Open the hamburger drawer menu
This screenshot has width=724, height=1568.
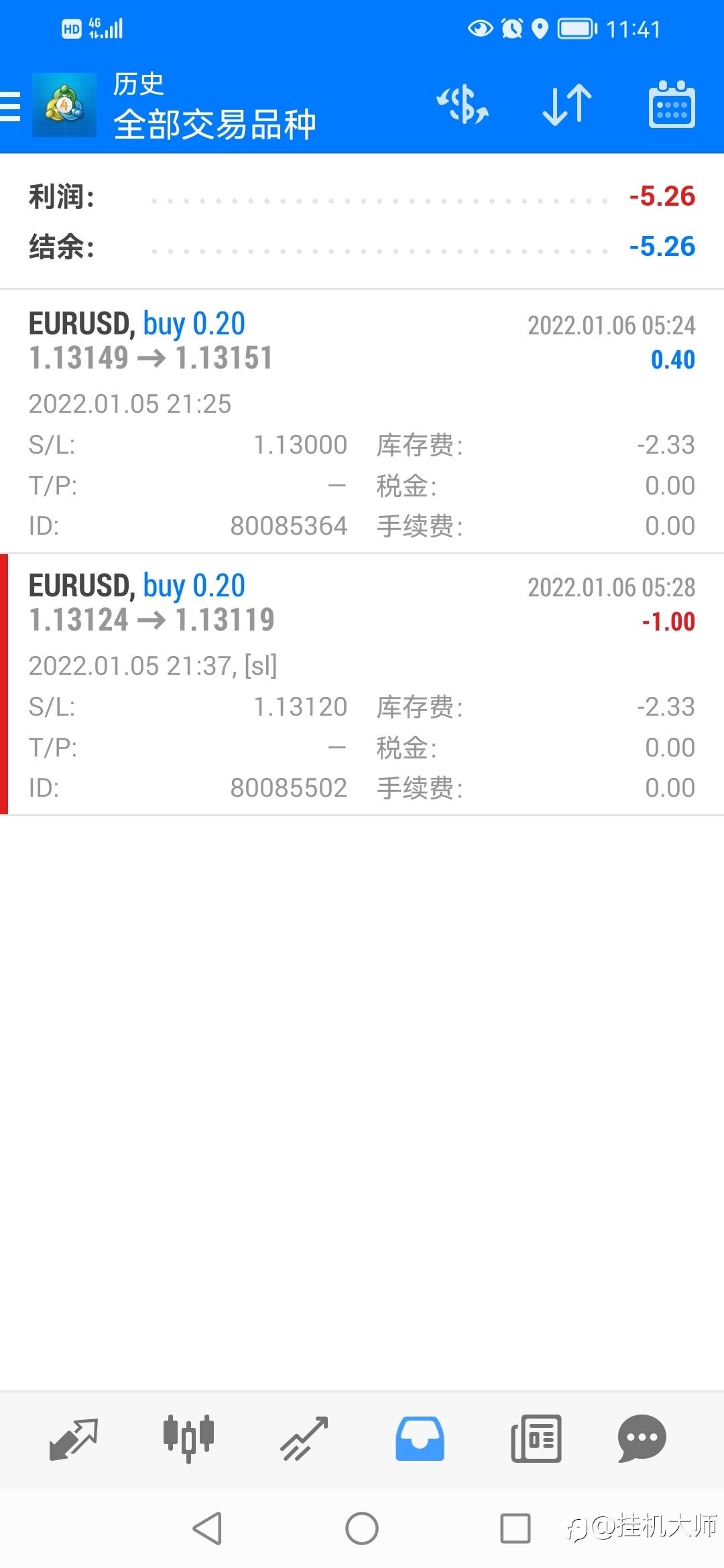point(11,107)
